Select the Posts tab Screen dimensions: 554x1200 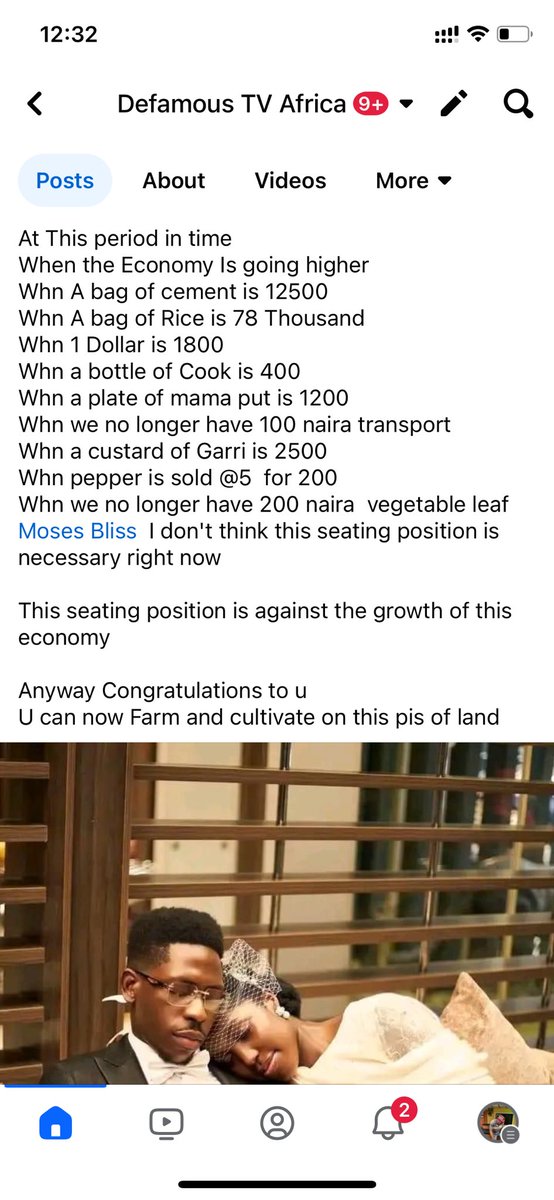click(65, 180)
